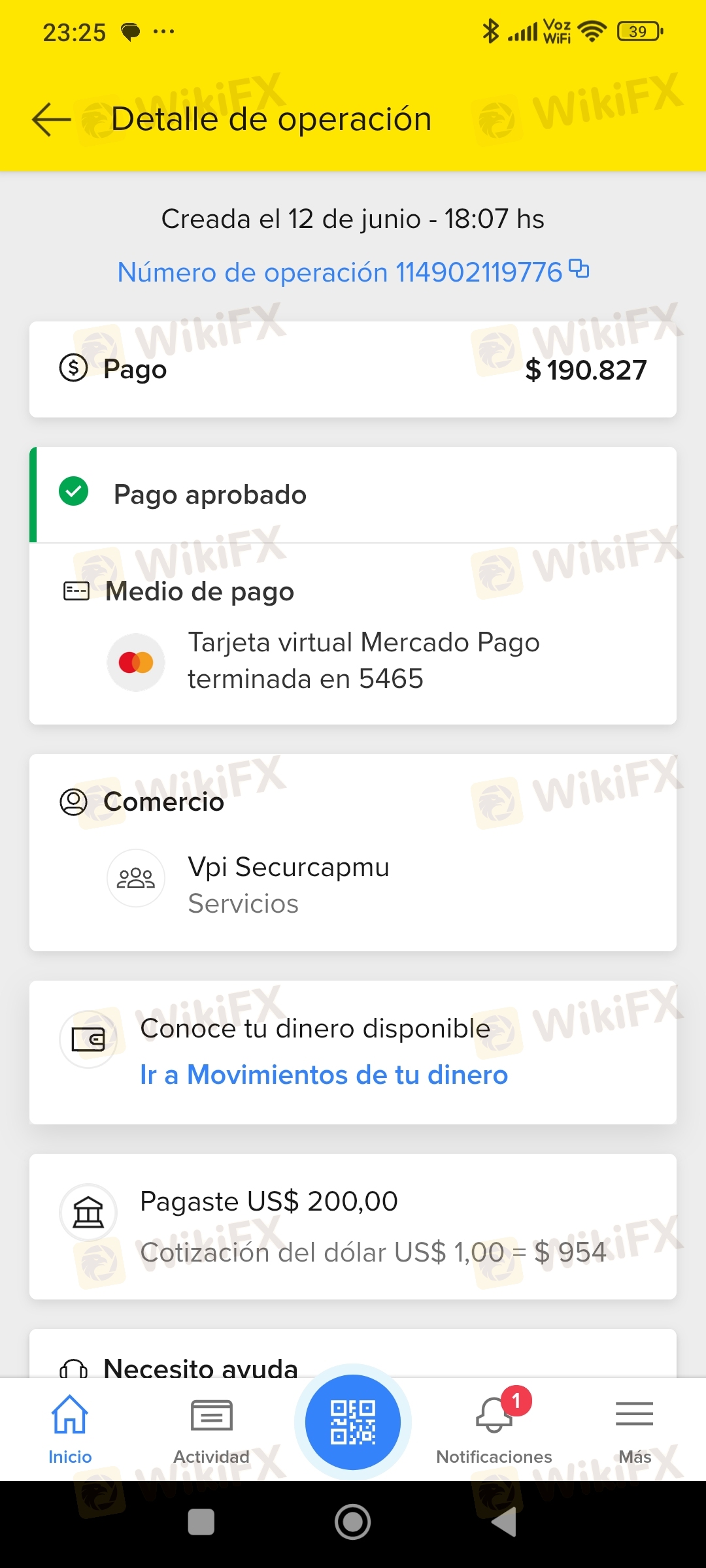Go back from Detalle de operación
Image resolution: width=706 pixels, height=1568 pixels.
[x=51, y=120]
